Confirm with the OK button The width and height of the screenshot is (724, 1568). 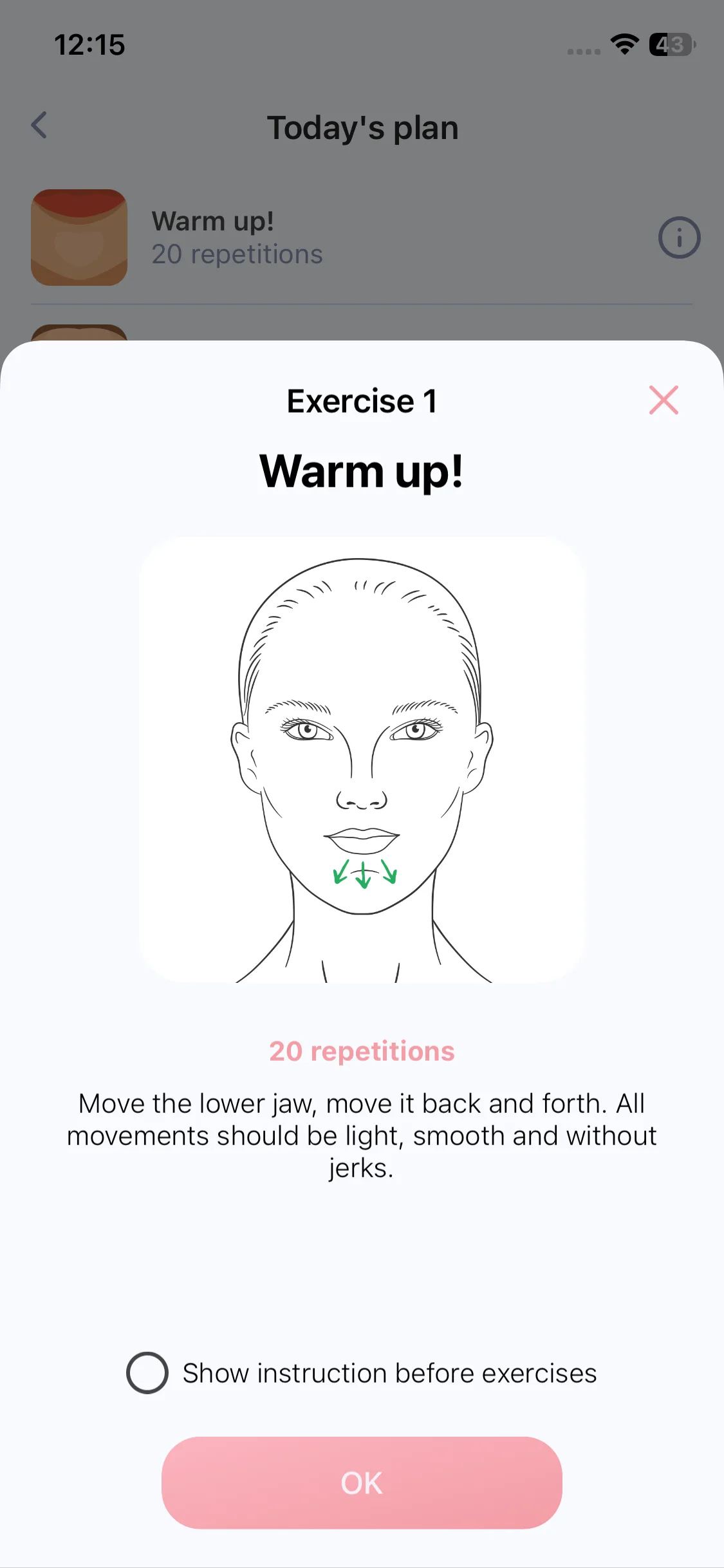click(362, 1482)
